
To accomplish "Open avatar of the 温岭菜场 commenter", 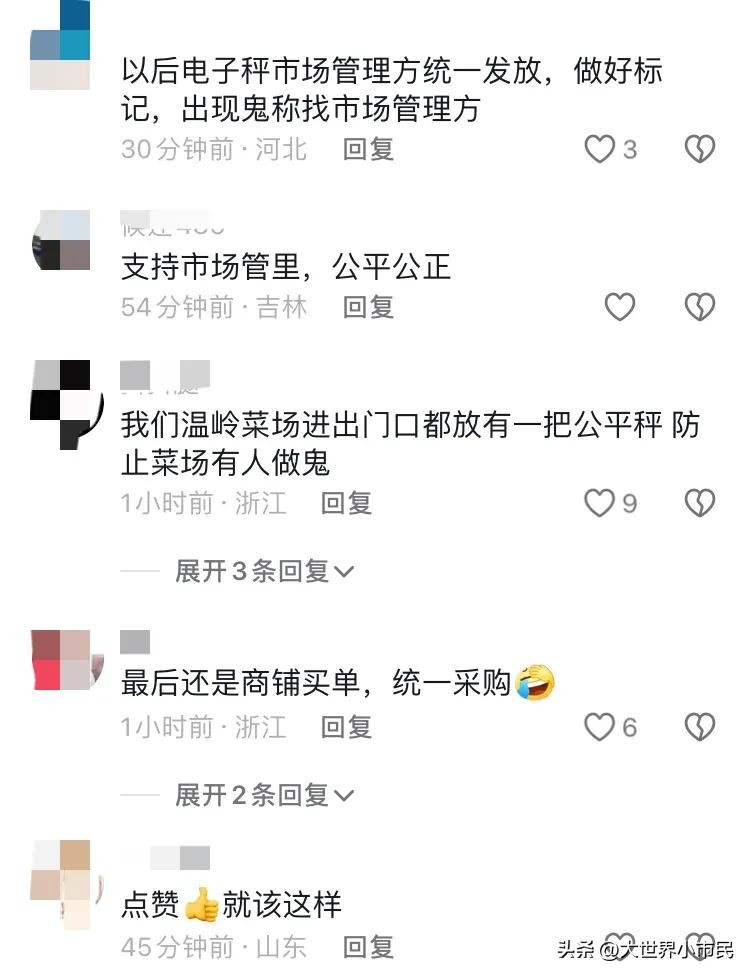I will point(61,403).
